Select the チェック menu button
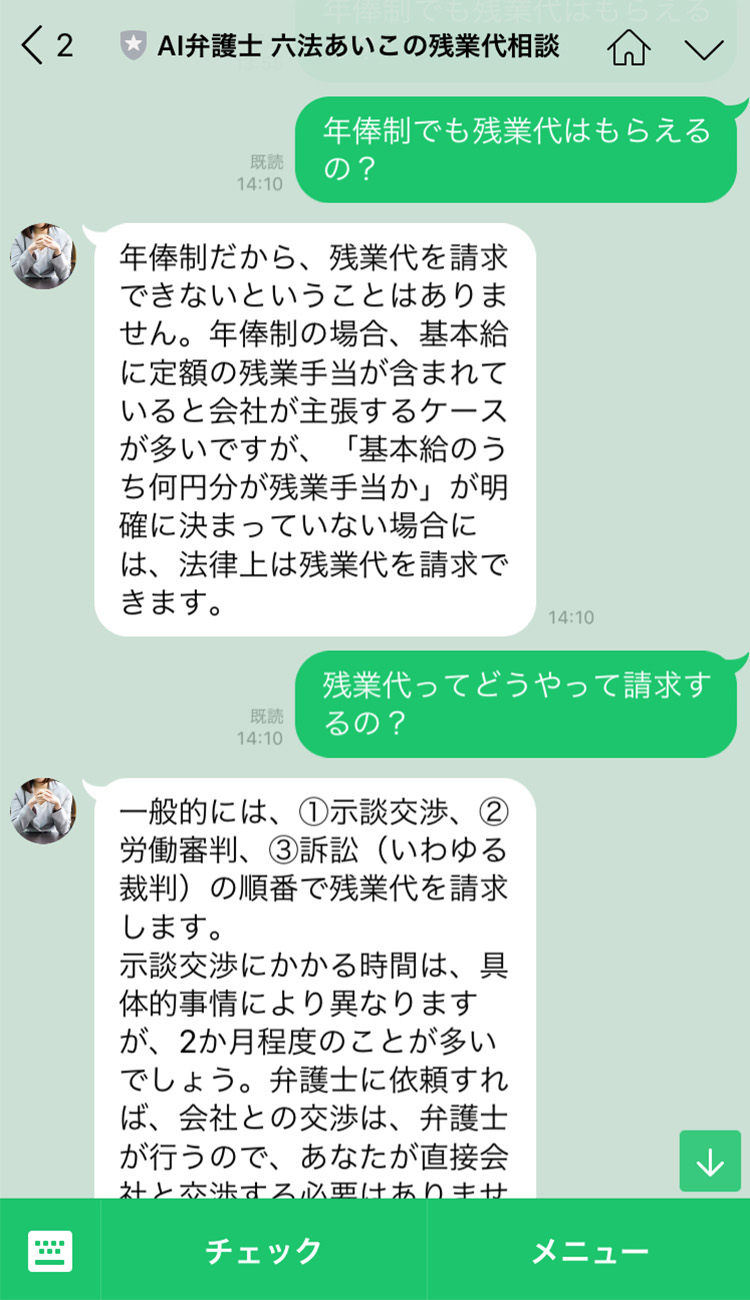Image resolution: width=750 pixels, height=1300 pixels. coord(264,1250)
